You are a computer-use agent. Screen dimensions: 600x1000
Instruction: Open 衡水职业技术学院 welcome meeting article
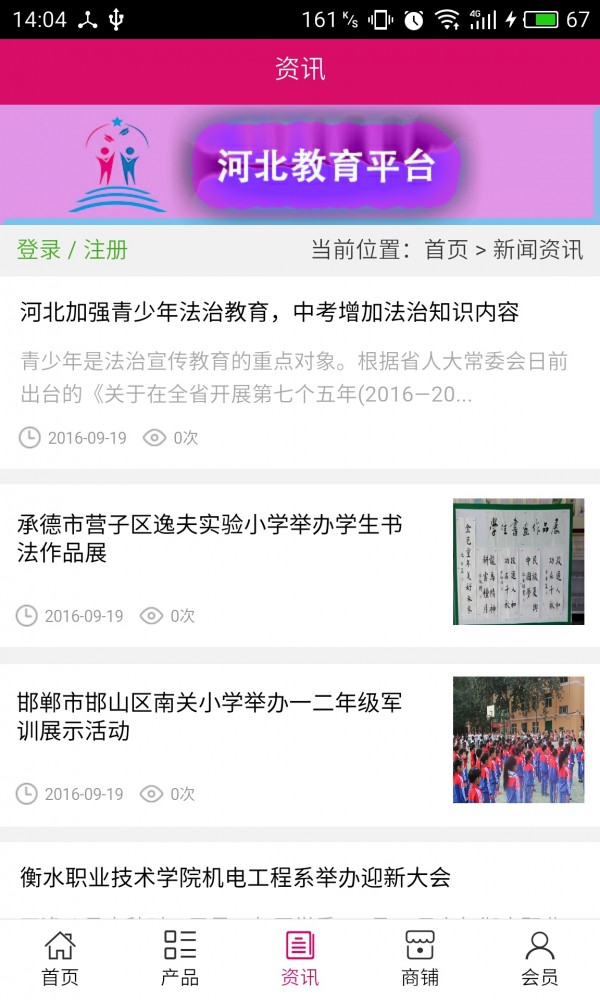tap(236, 878)
